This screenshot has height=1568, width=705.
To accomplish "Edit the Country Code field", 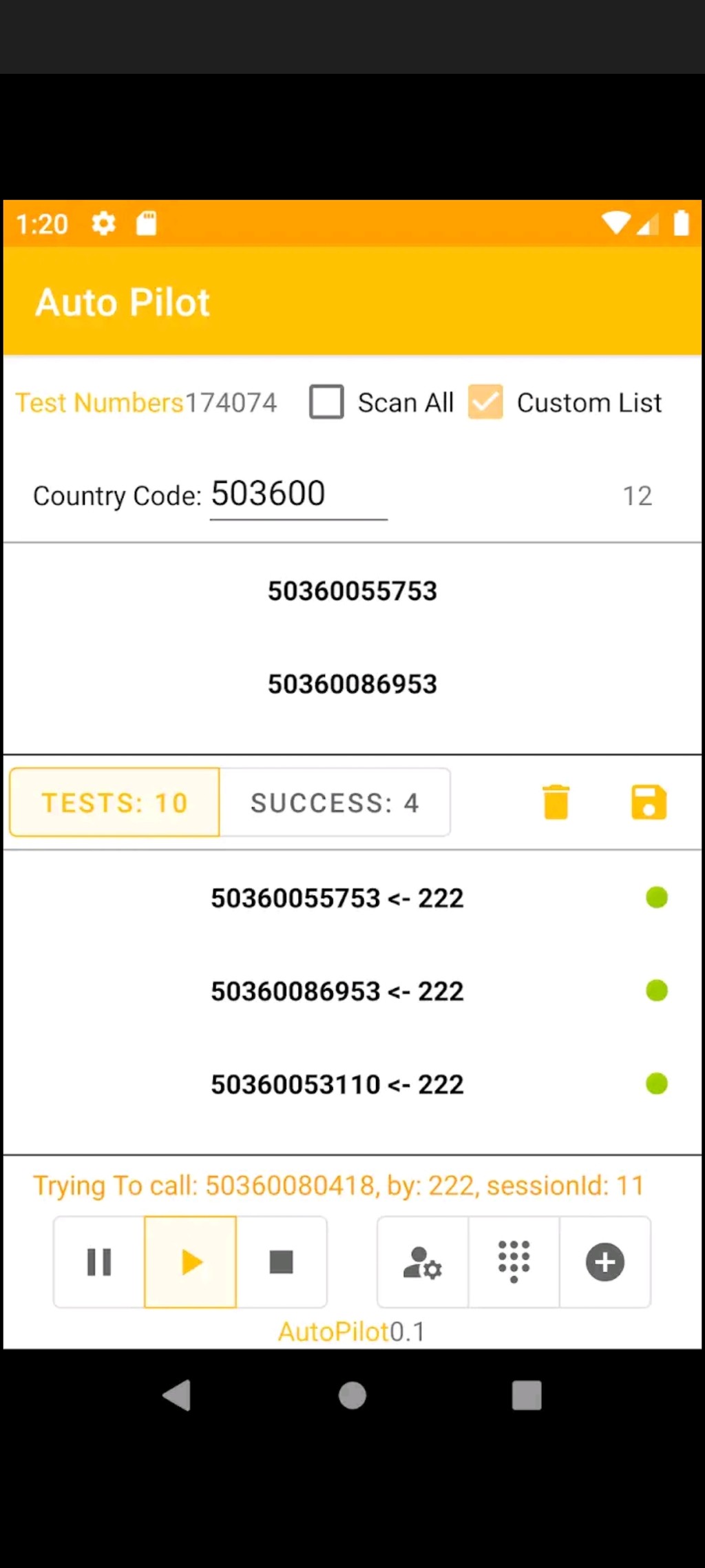I will [298, 495].
